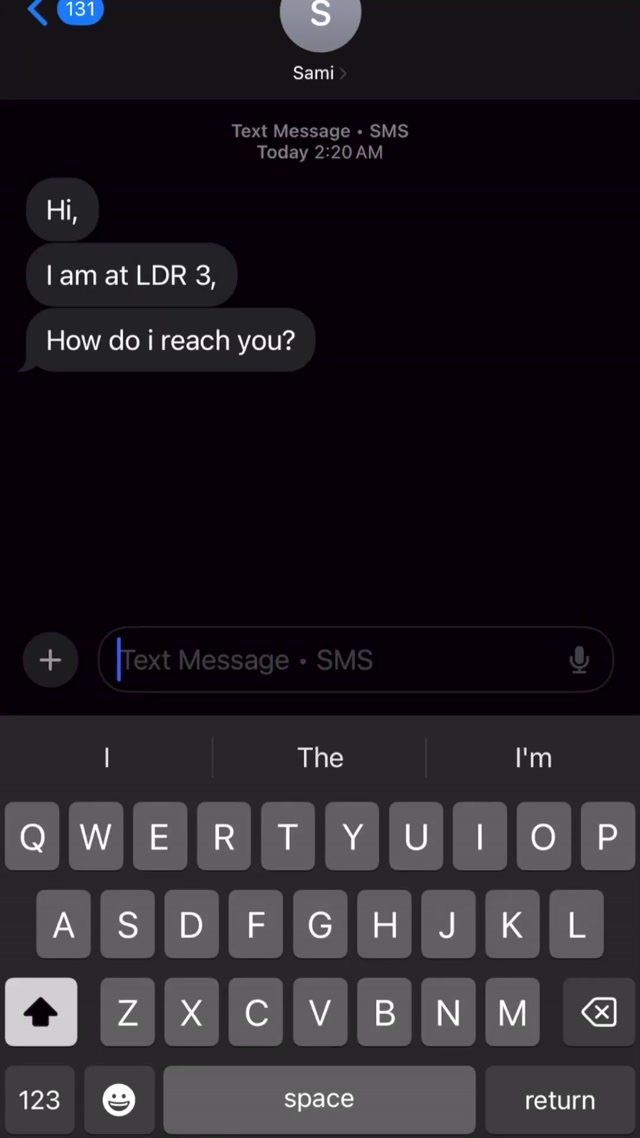Viewport: 640px width, 1138px height.
Task: Toggle the shift key
Action: point(41,1013)
